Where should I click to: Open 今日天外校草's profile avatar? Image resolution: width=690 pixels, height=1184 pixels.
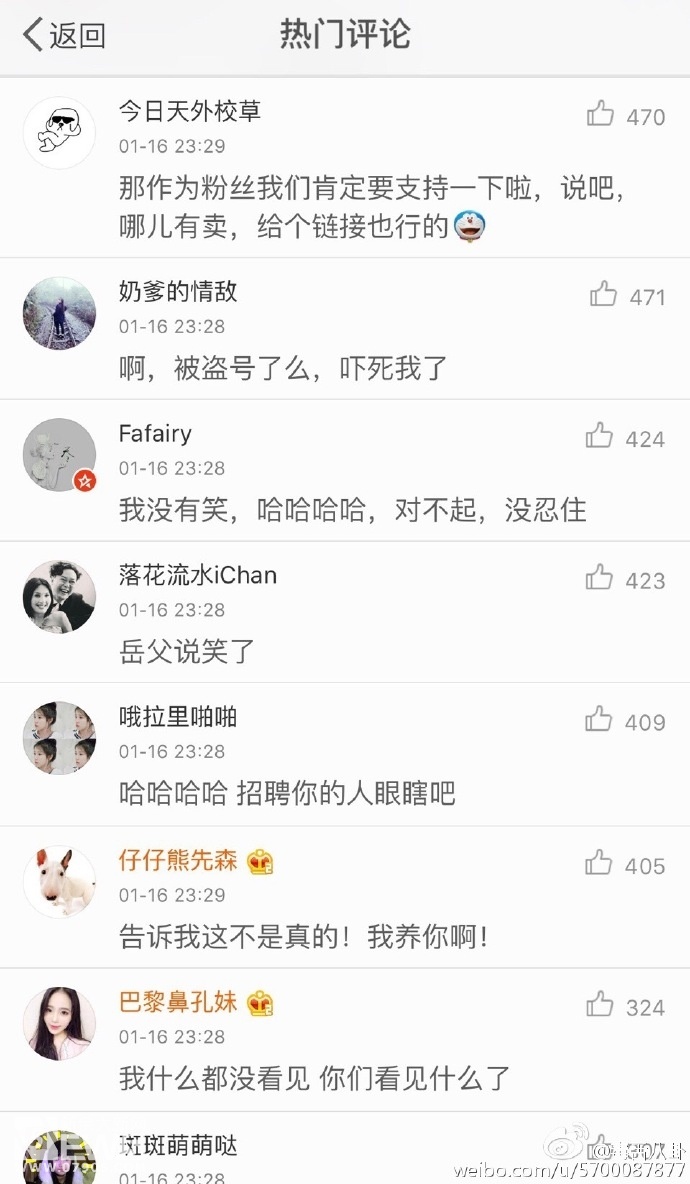(x=60, y=133)
